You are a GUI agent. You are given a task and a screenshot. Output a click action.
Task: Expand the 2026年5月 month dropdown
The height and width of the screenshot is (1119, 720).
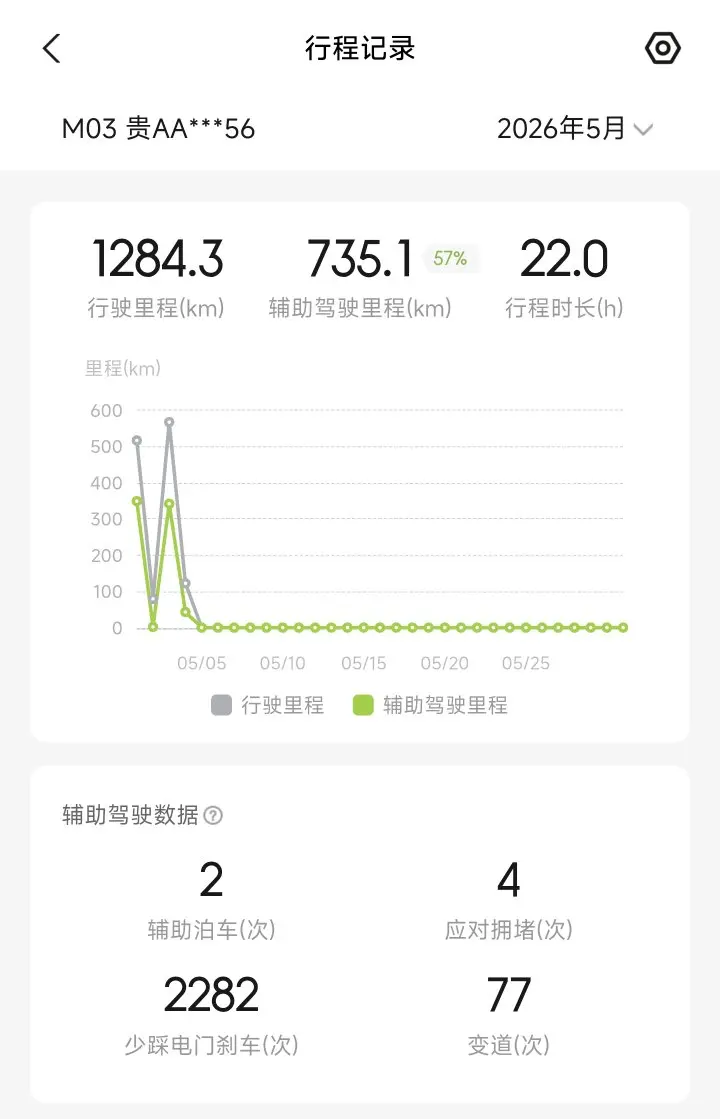pos(575,129)
